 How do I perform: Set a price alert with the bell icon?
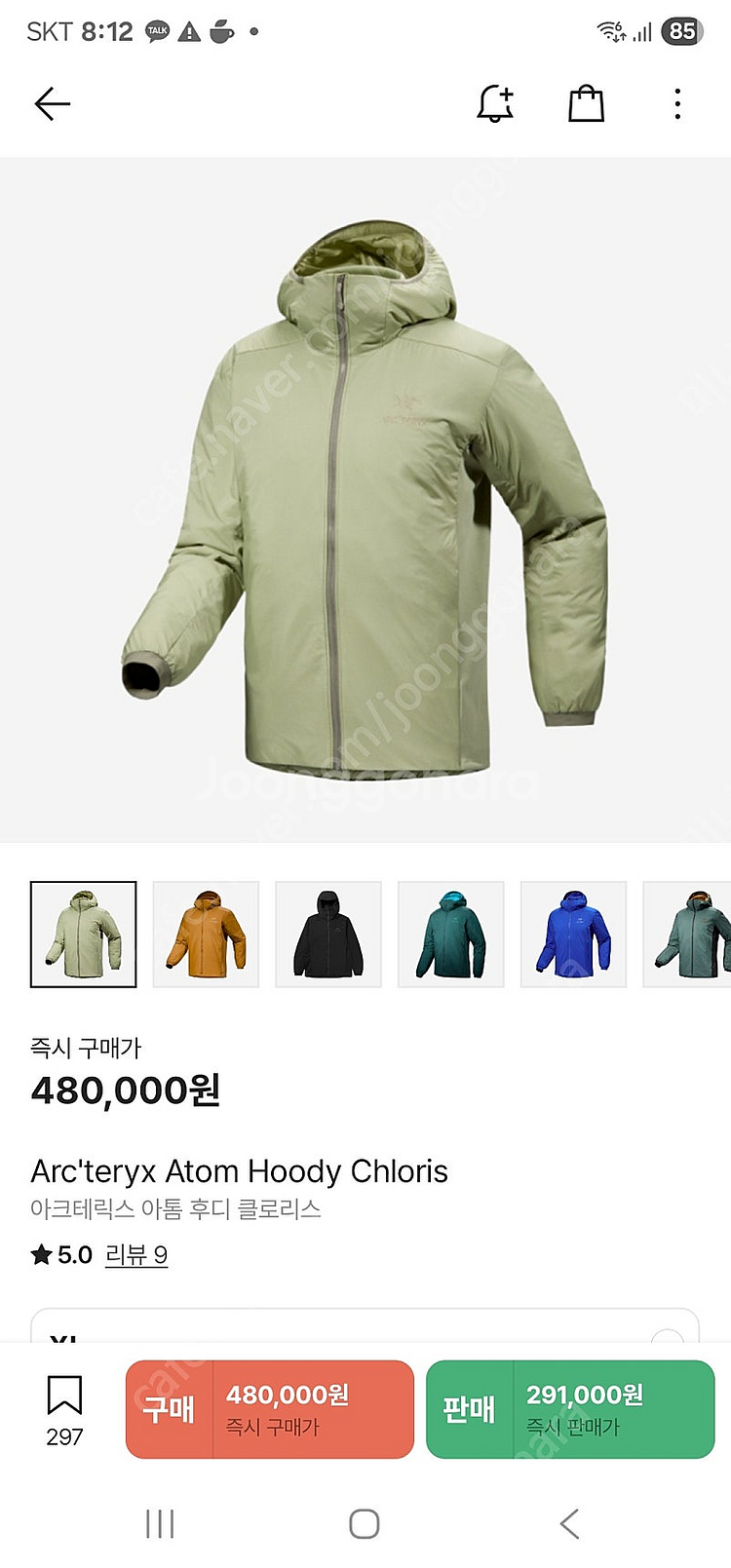[494, 103]
